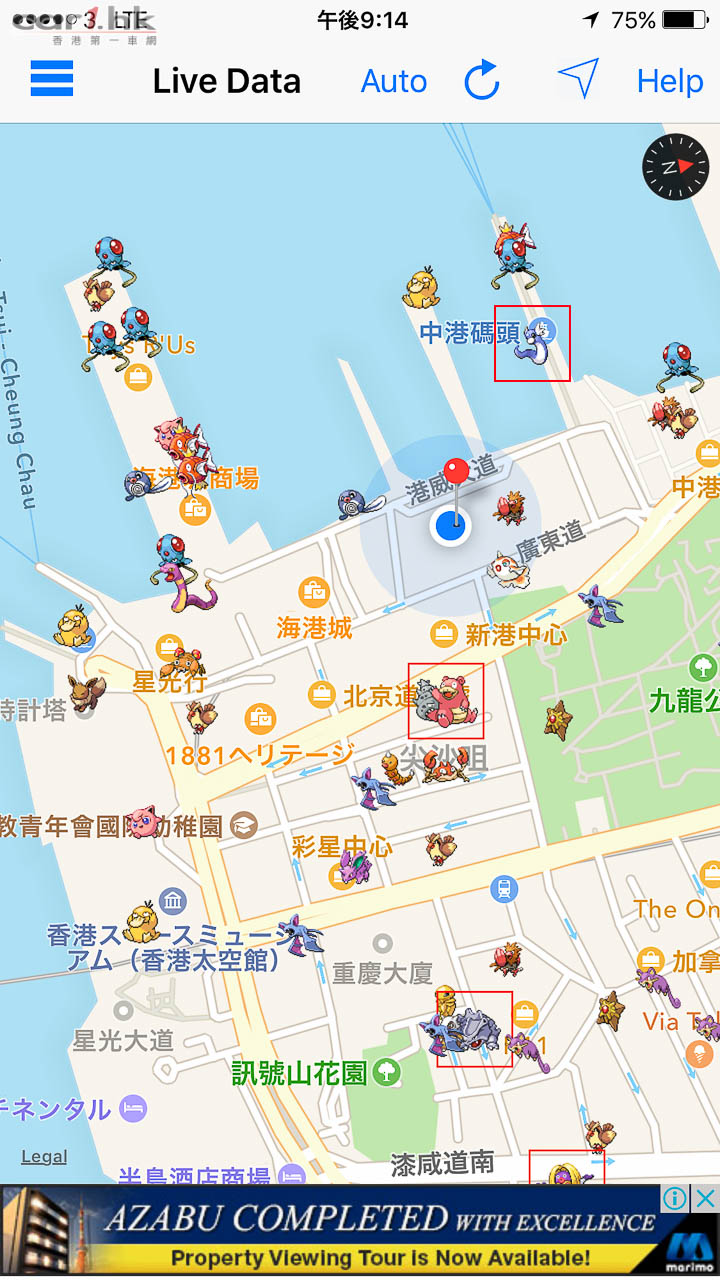Viewport: 720px width, 1280px height.
Task: Open the Legal link
Action: point(44,1156)
